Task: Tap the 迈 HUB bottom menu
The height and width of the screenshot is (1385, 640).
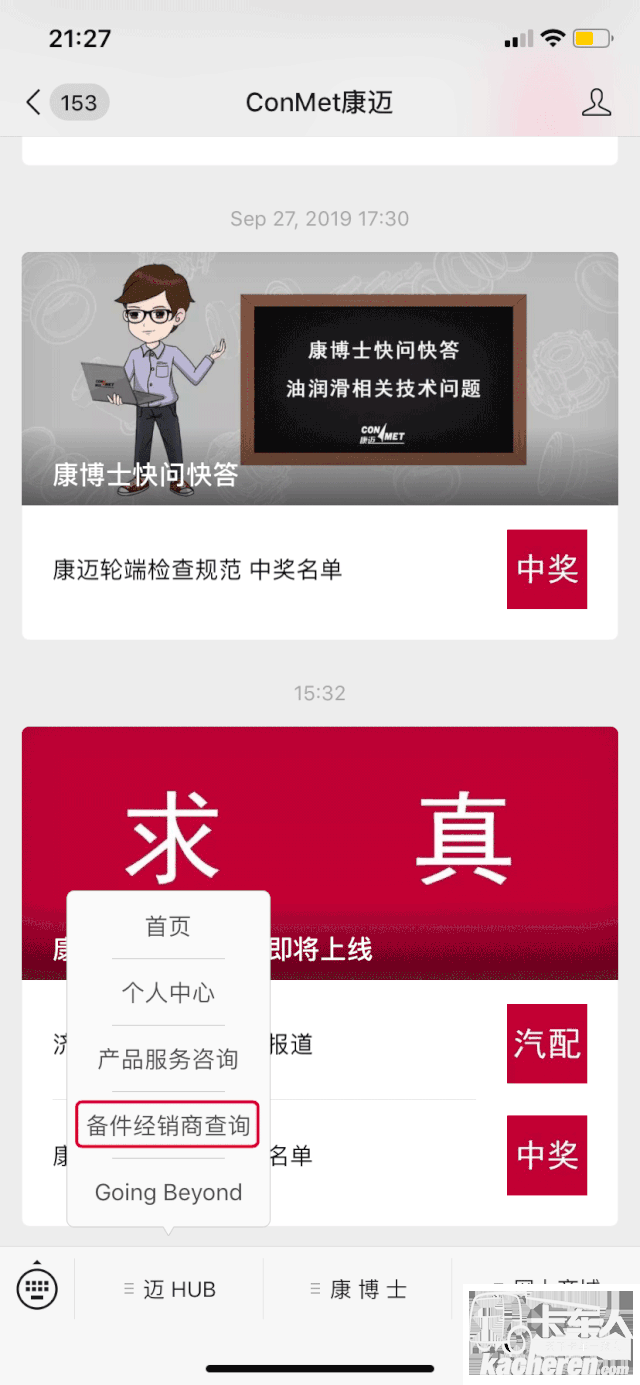Action: [170, 1289]
